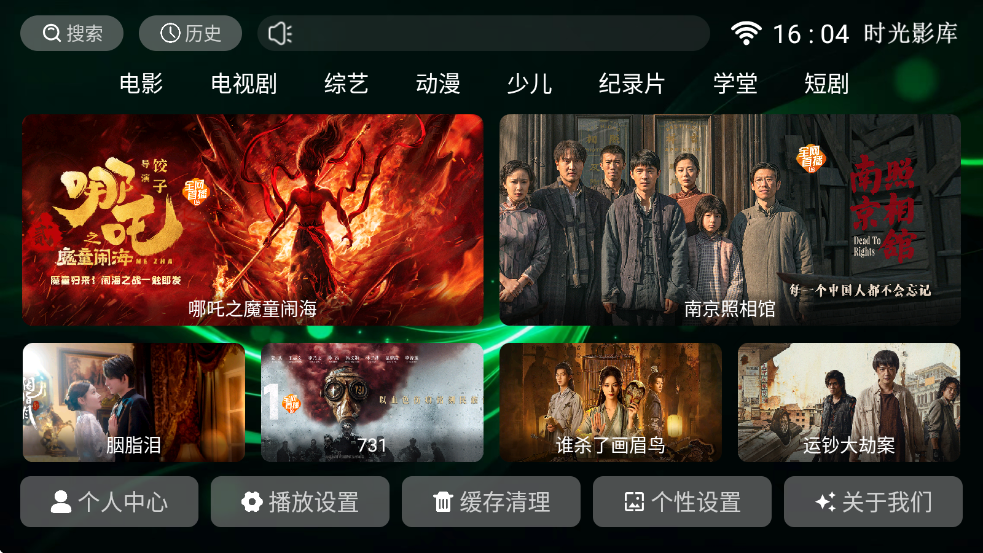Play the 胭脂泪 title

click(x=134, y=402)
